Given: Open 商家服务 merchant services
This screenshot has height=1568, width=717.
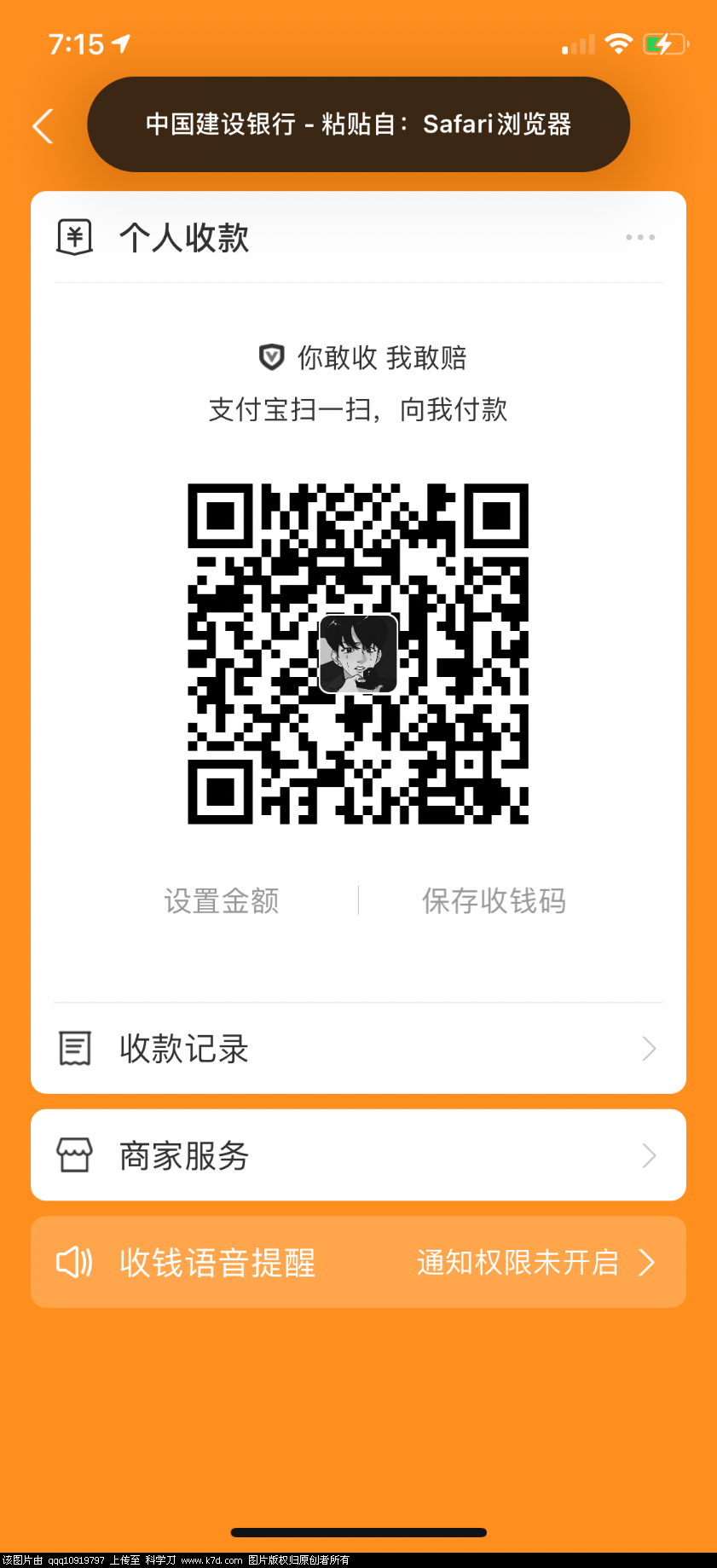Looking at the screenshot, I should (358, 1155).
